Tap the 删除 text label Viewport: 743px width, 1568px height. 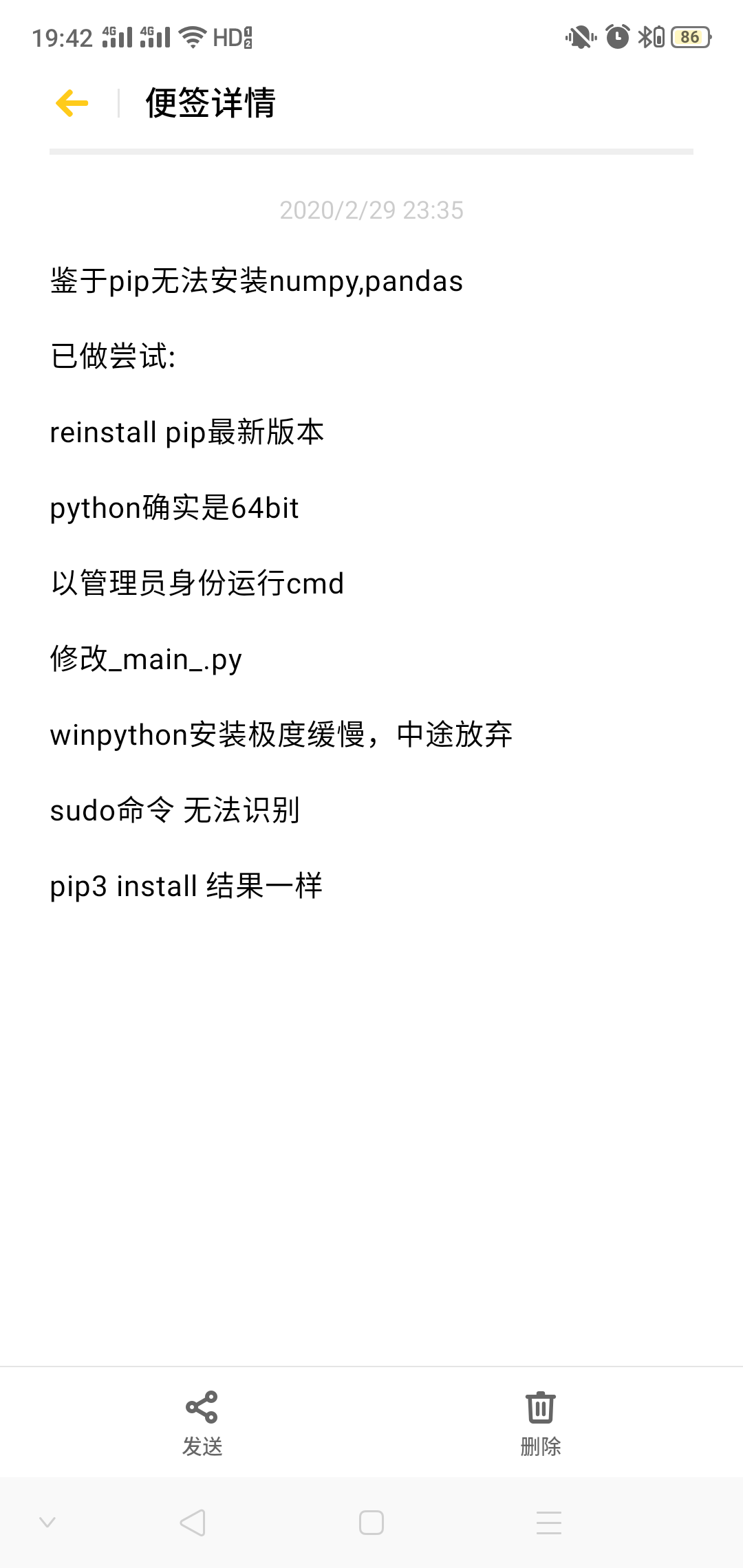pos(541,1446)
